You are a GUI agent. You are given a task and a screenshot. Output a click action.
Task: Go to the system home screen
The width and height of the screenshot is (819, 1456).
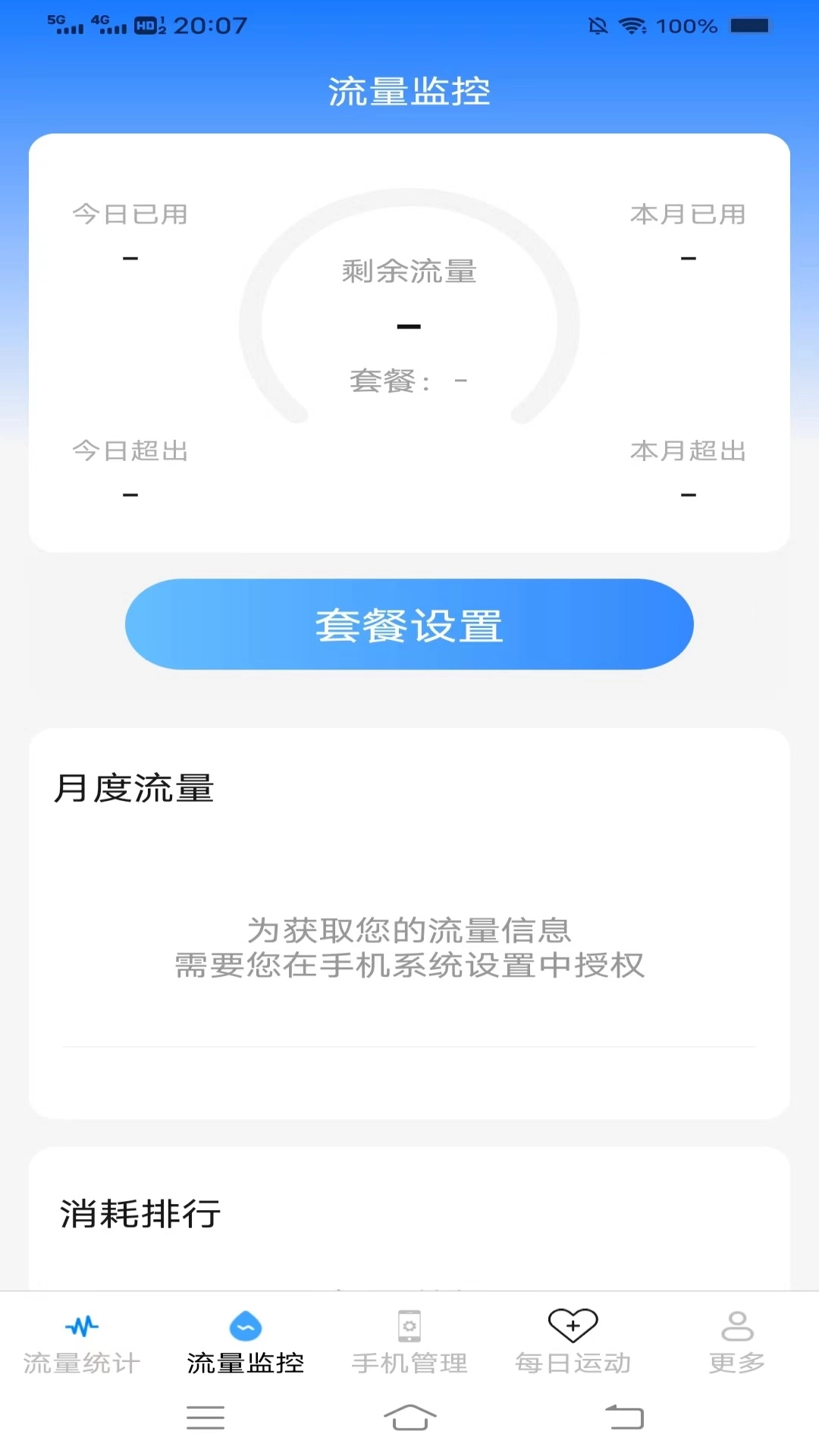[409, 1417]
